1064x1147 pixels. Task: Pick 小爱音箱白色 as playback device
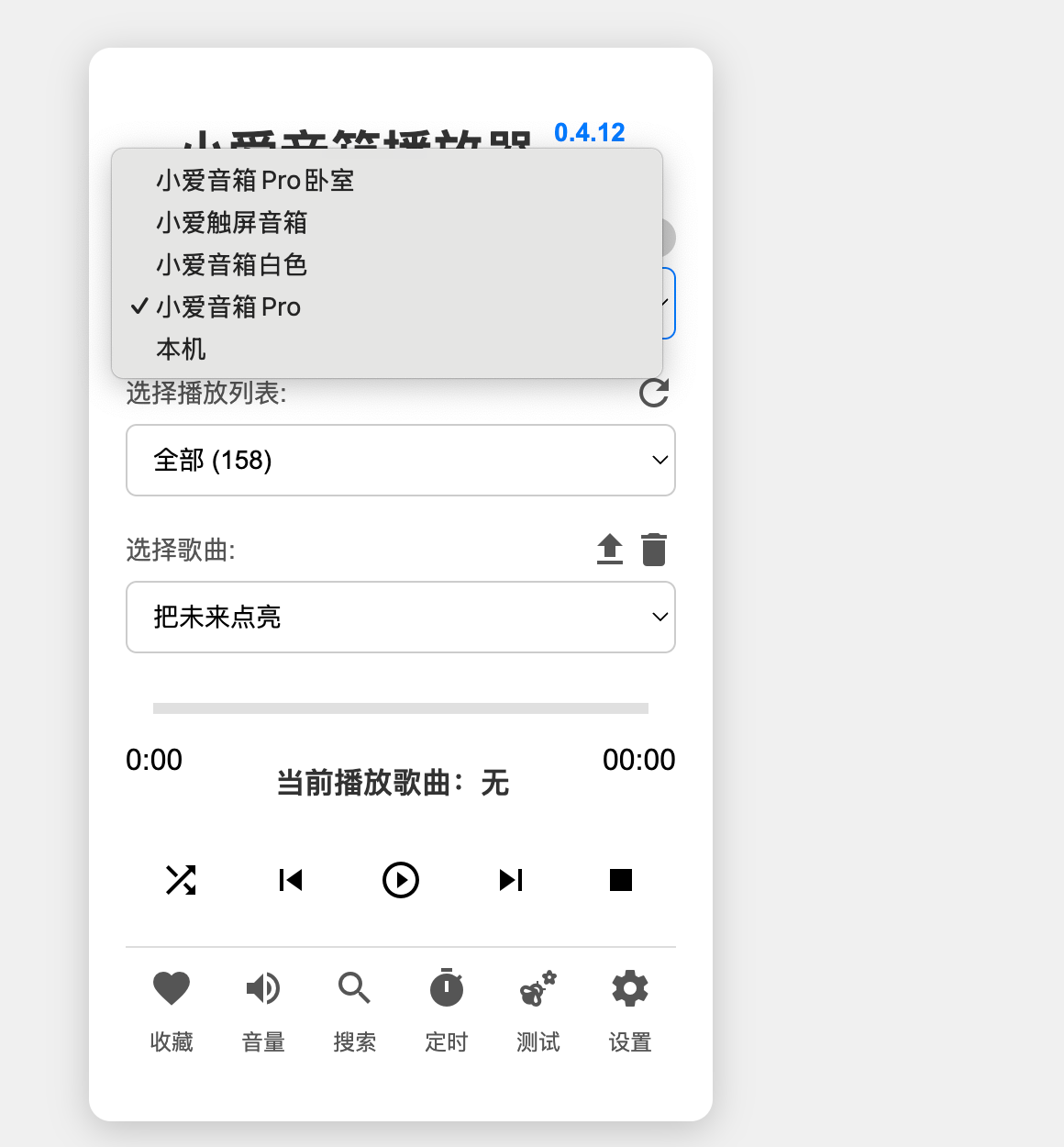tap(231, 265)
